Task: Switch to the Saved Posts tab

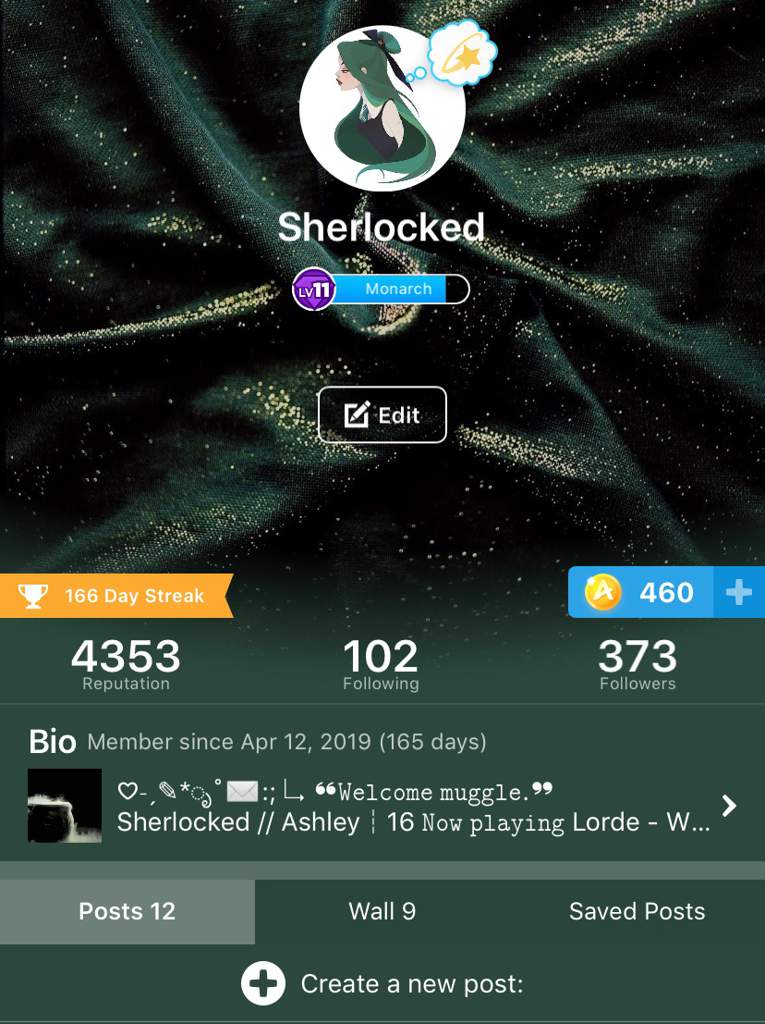Action: pos(637,911)
